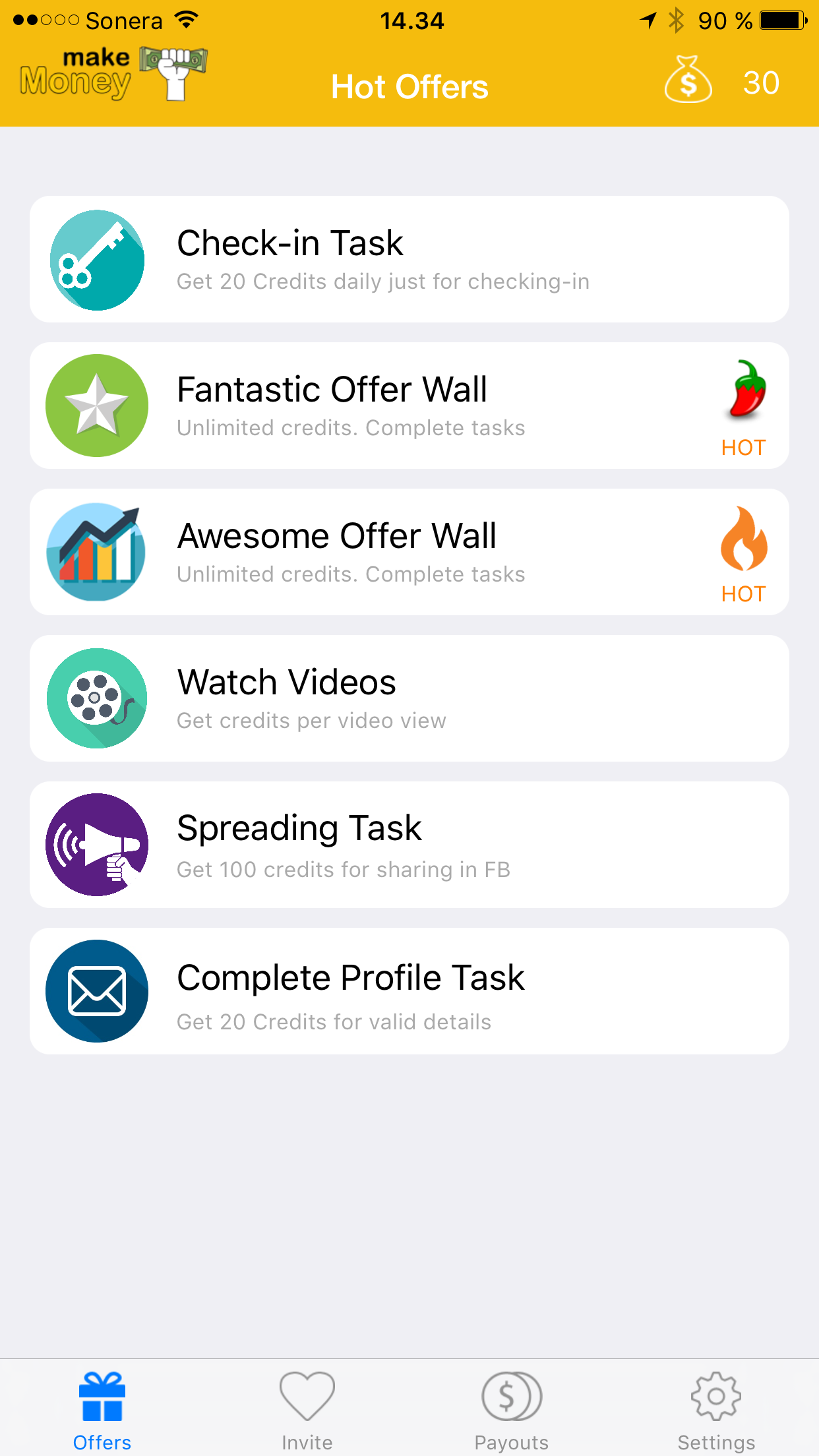
Task: Open the Check-in Task offer
Action: point(409,259)
